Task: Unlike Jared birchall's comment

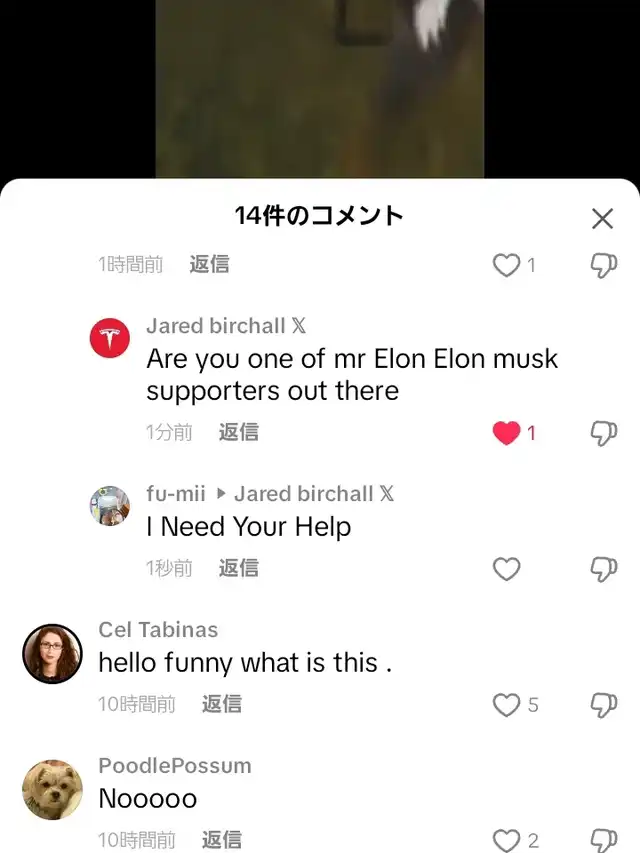Action: [508, 433]
